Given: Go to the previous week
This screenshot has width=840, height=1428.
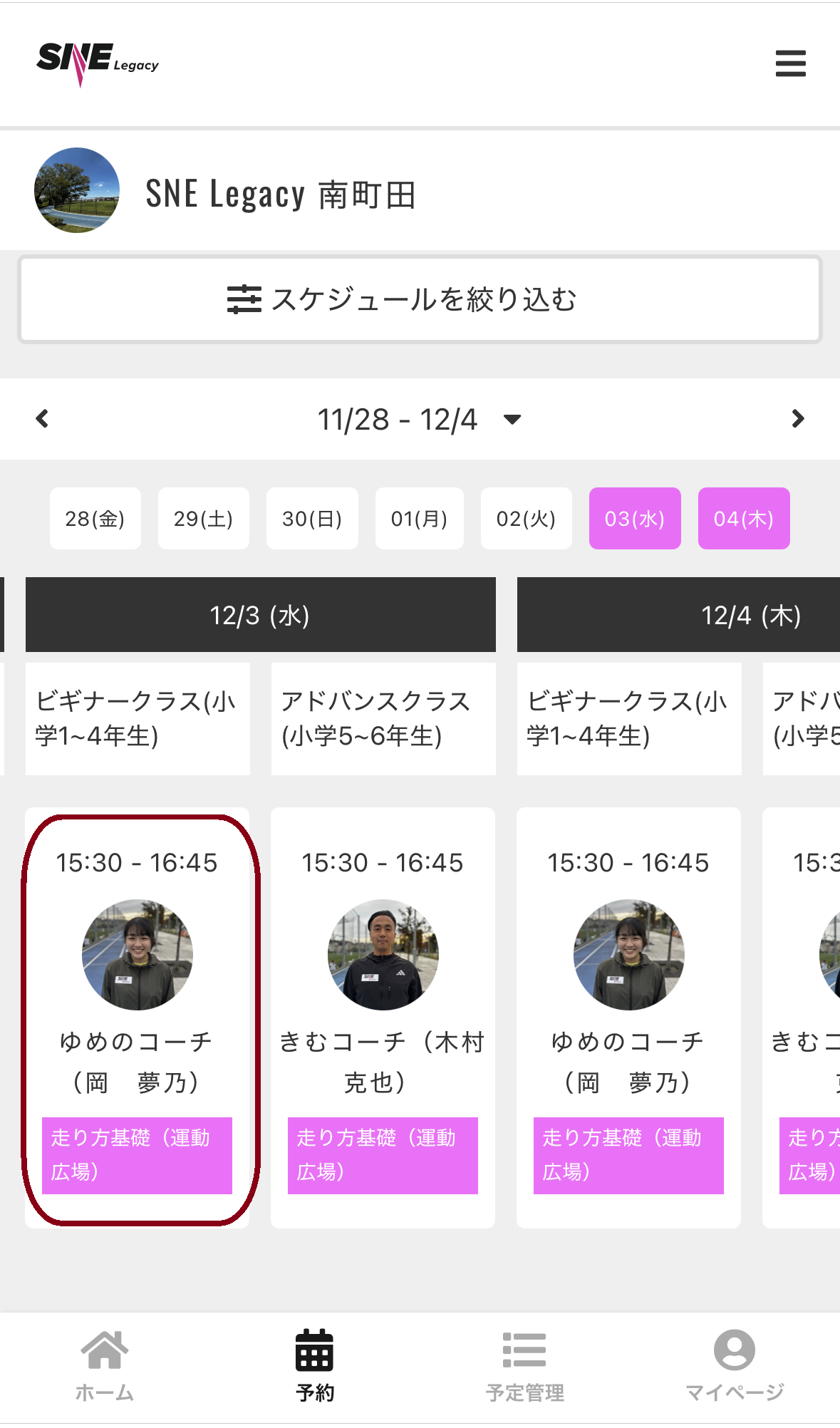Looking at the screenshot, I should pyautogui.click(x=42, y=418).
